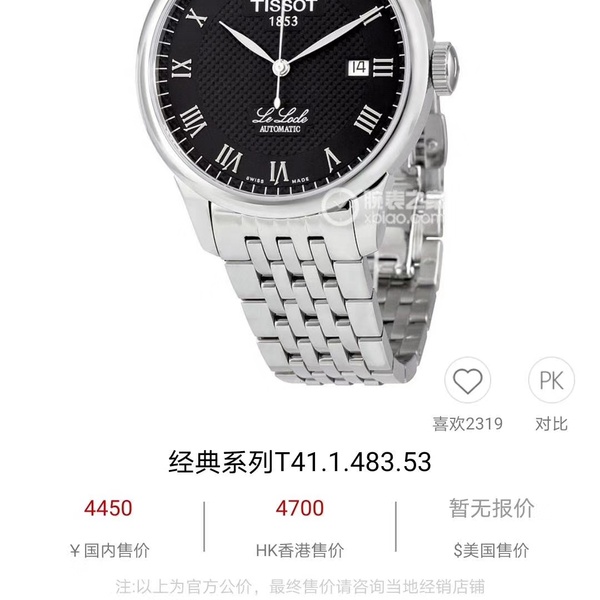Screen dimensions: 600x600
Task: Tap PK to compare this watch
Action: pos(551,382)
